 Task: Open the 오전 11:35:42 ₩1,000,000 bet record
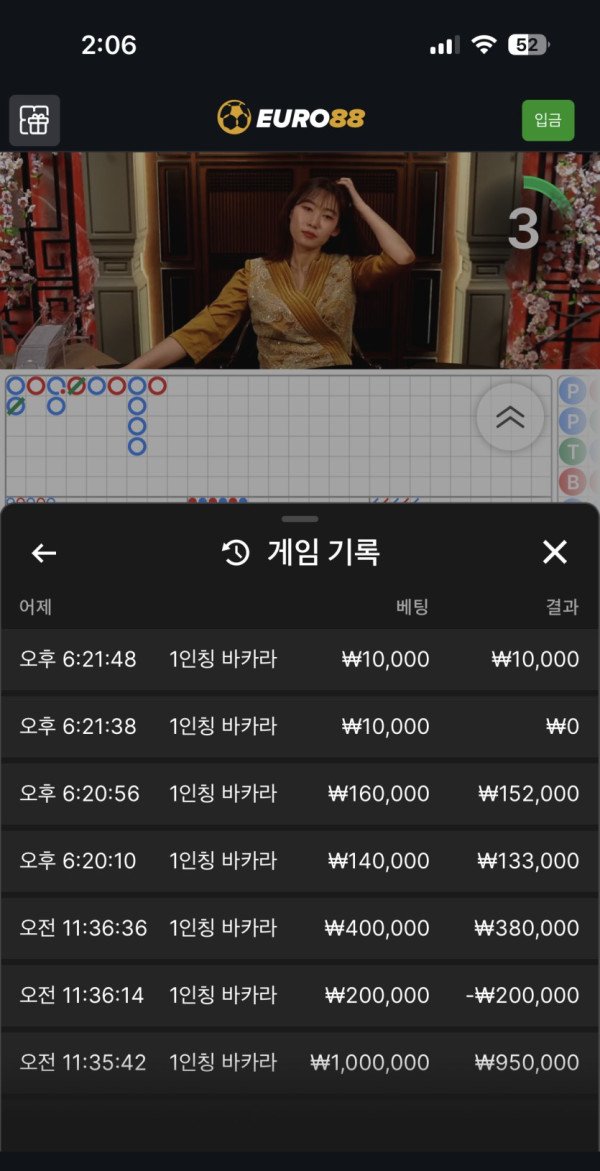coord(299,1062)
